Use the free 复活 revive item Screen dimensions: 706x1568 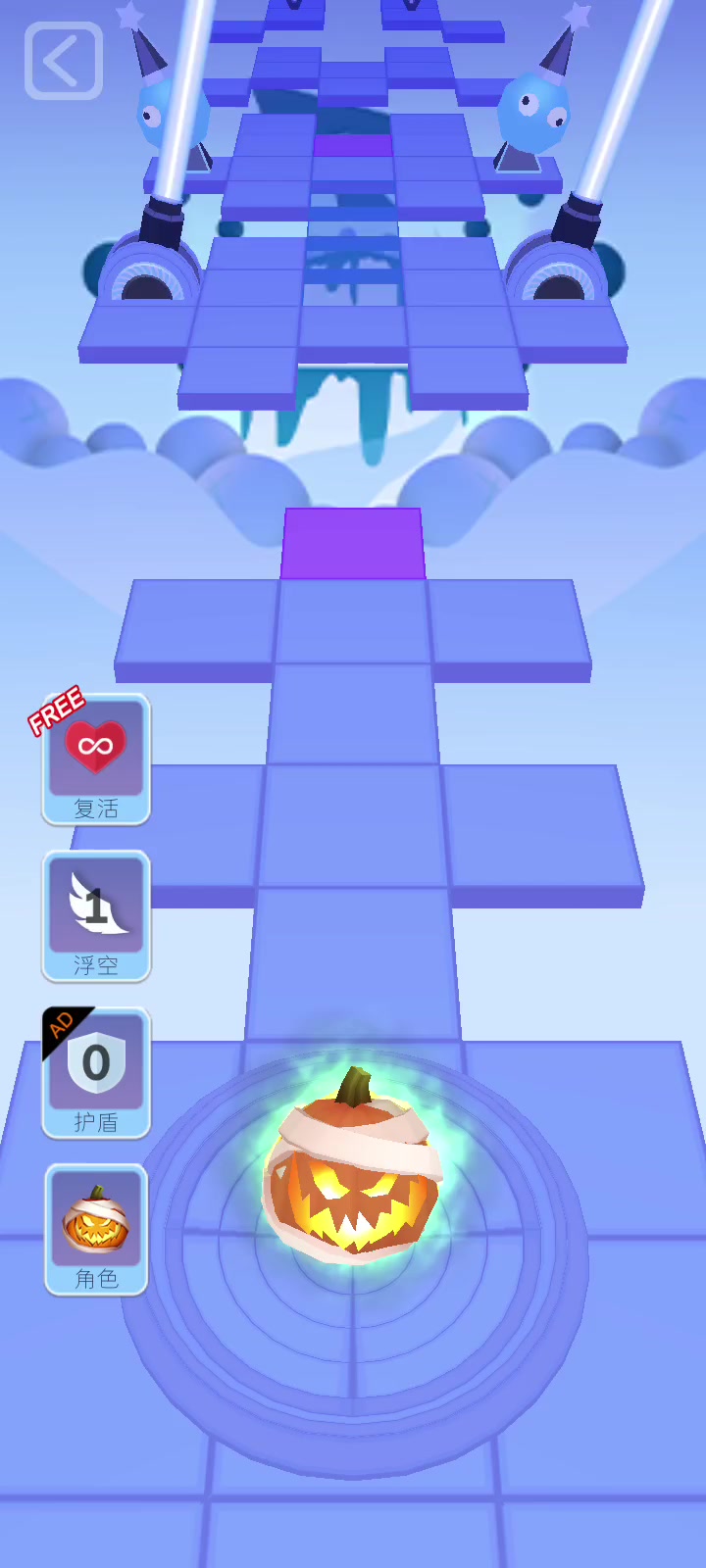pos(96,759)
